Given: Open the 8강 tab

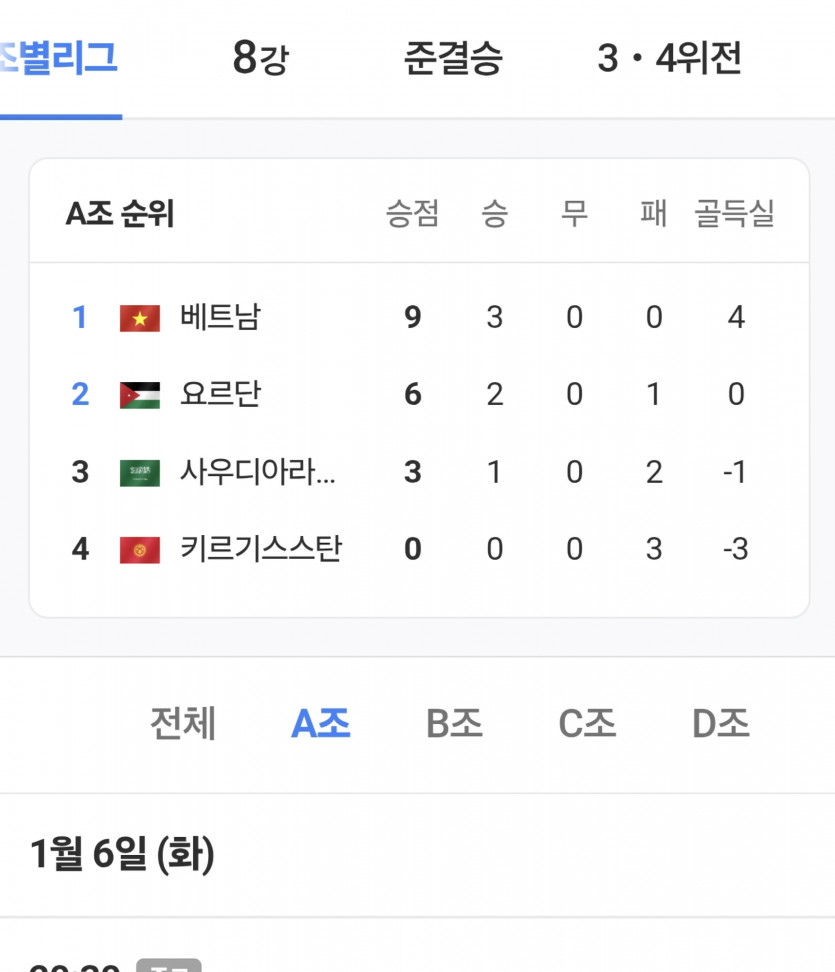Looking at the screenshot, I should coord(260,58).
